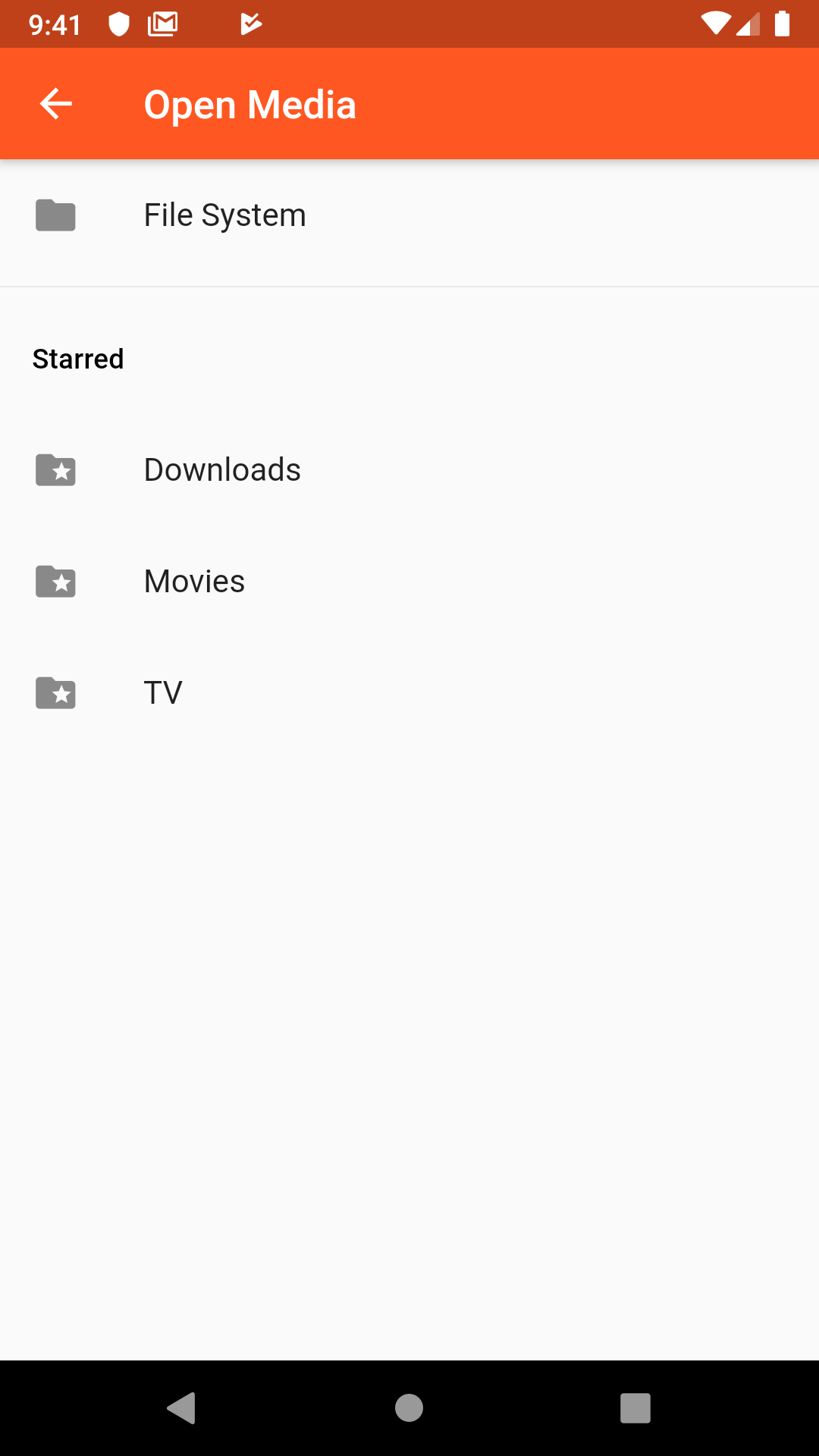Open the starred Downloads folder
The height and width of the screenshot is (1456, 819).
(409, 470)
